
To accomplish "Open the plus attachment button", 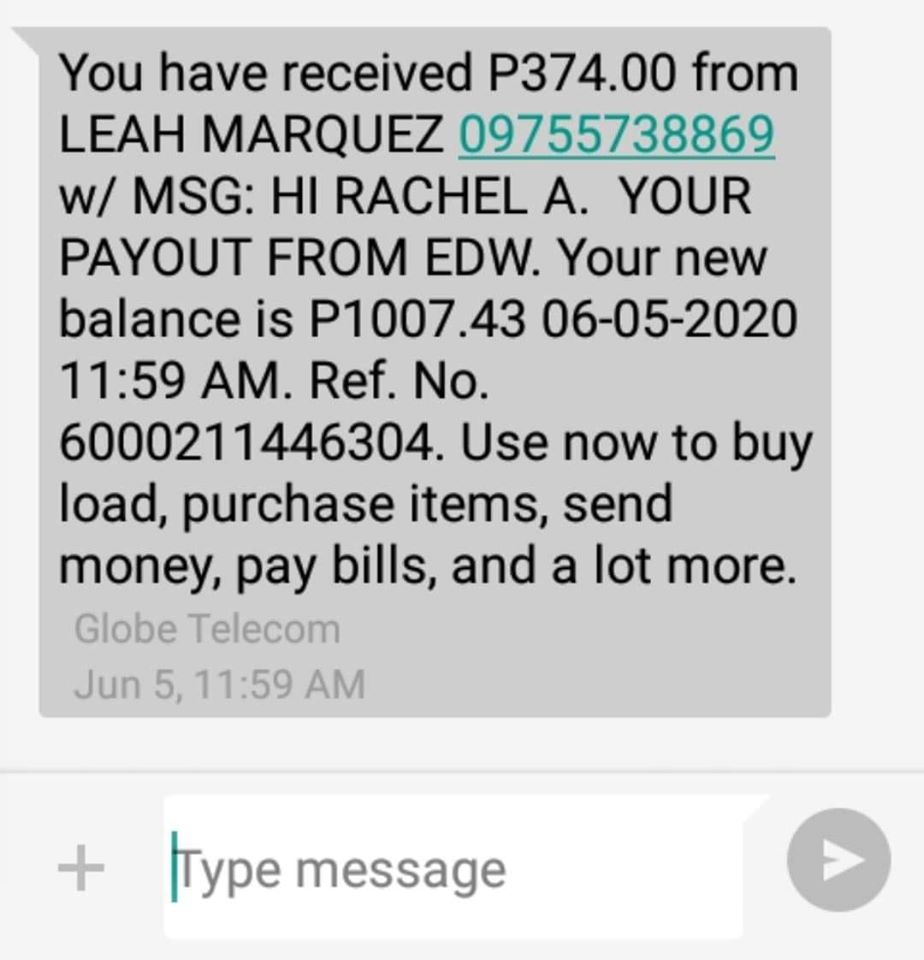I will point(81,867).
